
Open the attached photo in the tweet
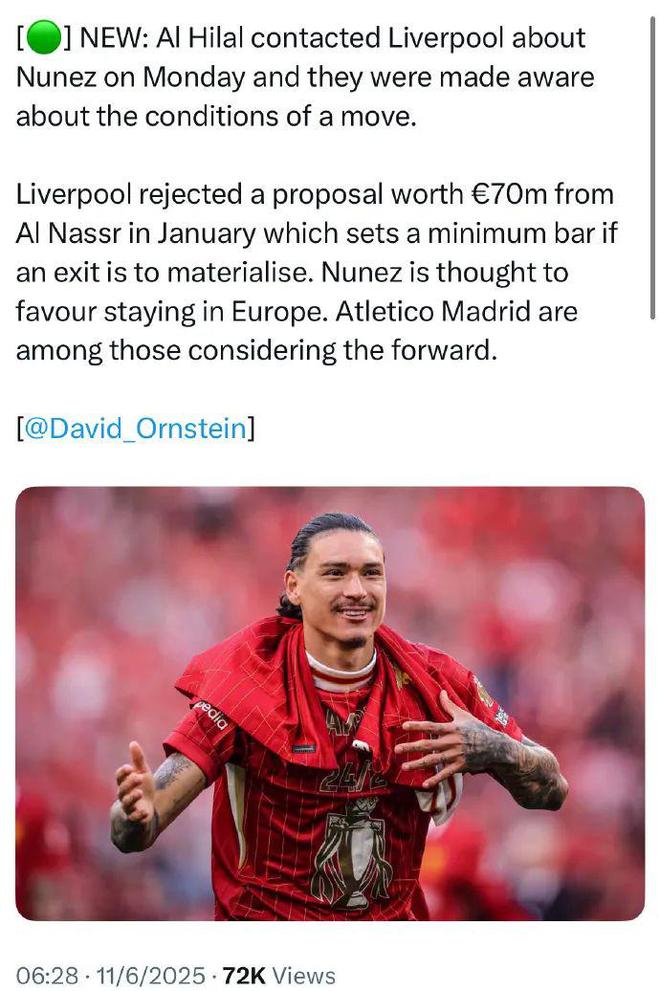[x=330, y=703]
